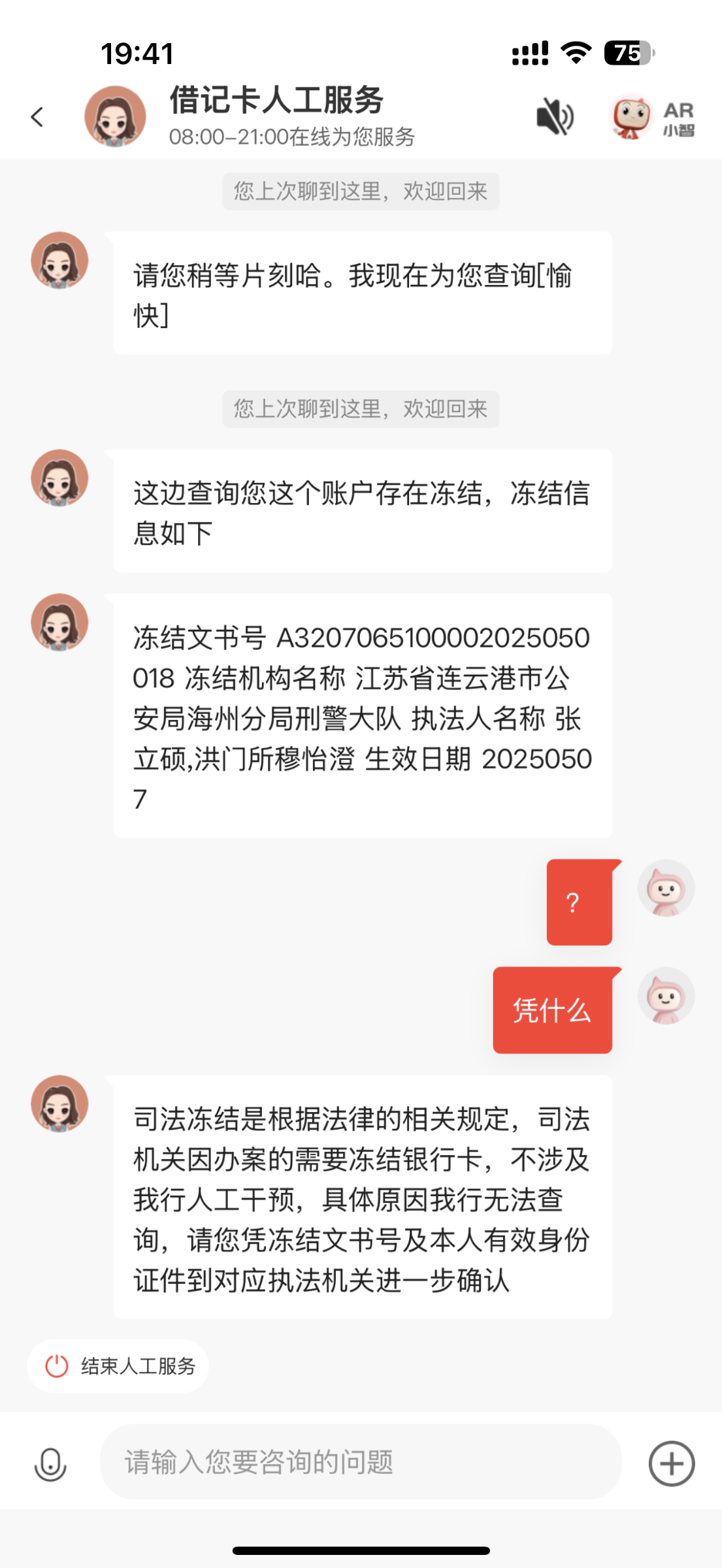This screenshot has height=1568, width=722.
Task: End session with 结束人工服务 button
Action: [118, 1366]
